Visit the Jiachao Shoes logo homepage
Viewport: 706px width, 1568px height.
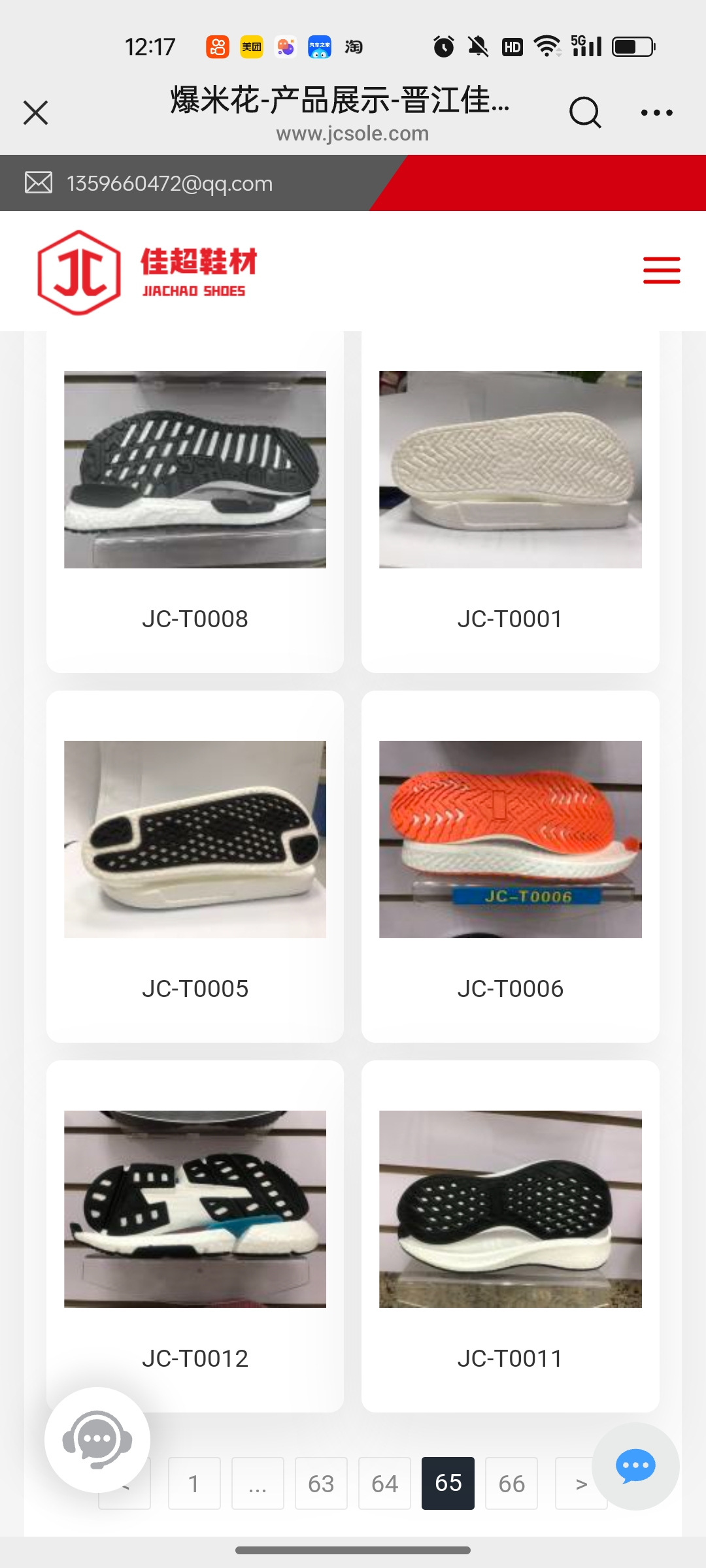pos(147,272)
